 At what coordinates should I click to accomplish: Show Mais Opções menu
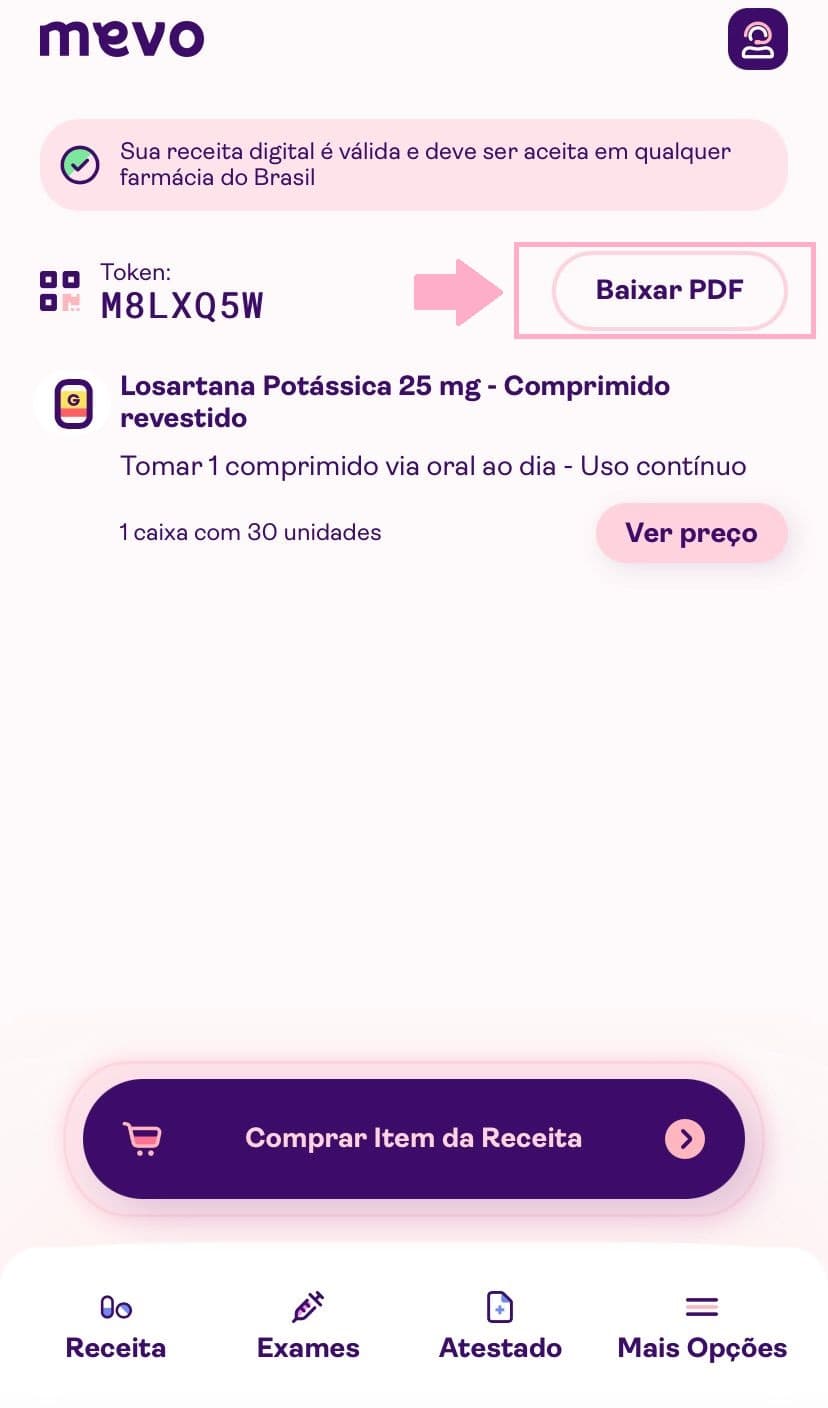(x=702, y=1326)
